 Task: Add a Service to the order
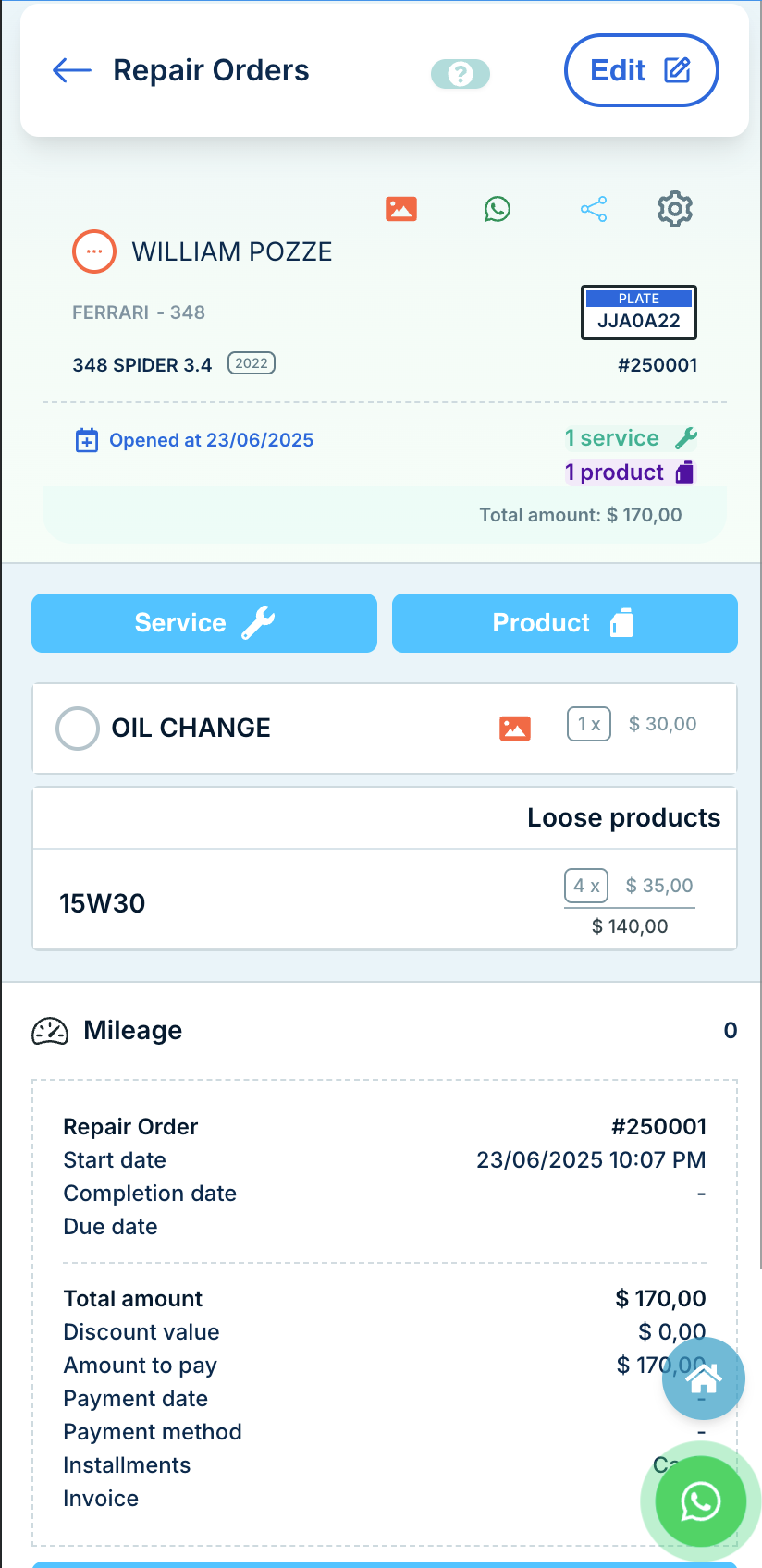click(204, 623)
